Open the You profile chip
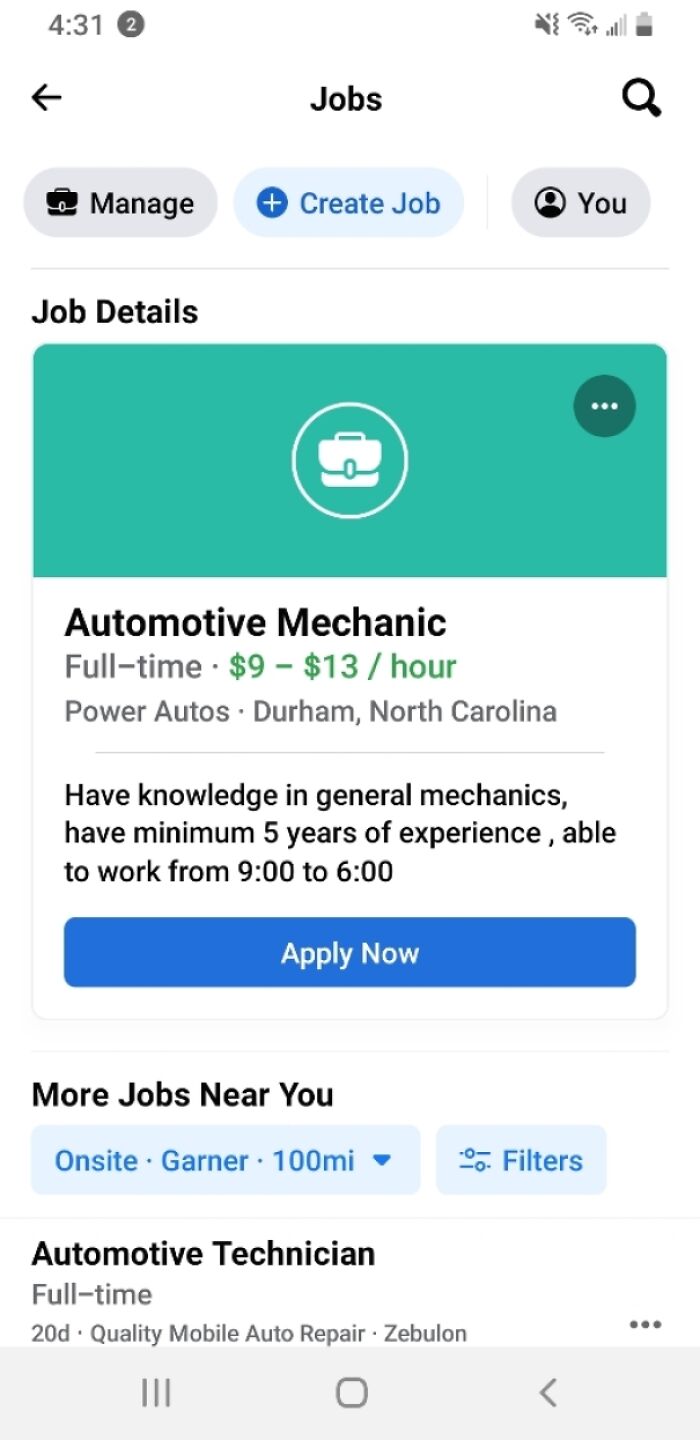Viewport: 700px width, 1440px height. pyautogui.click(x=581, y=203)
